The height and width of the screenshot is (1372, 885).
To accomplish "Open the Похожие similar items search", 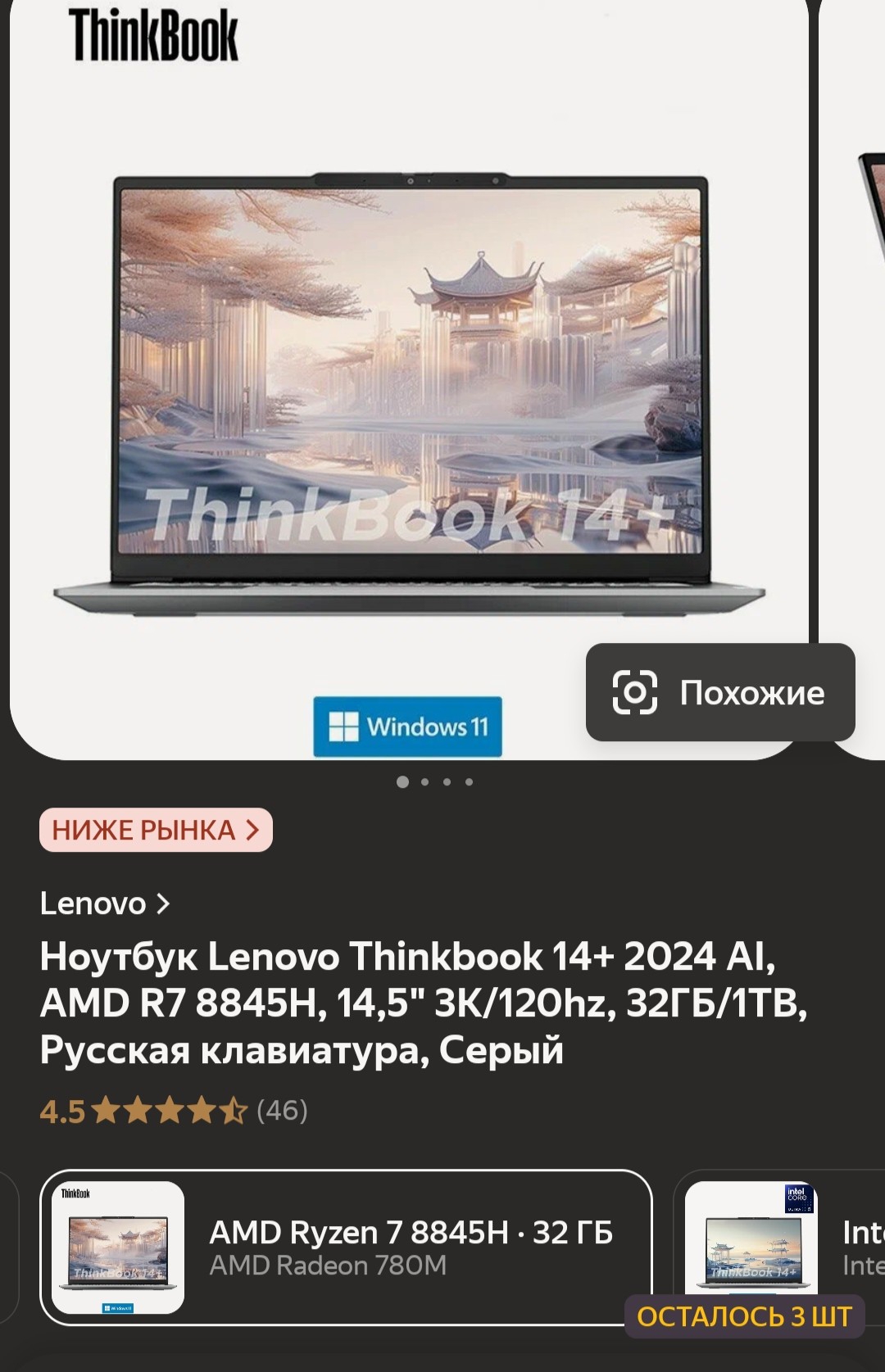I will coord(719,693).
